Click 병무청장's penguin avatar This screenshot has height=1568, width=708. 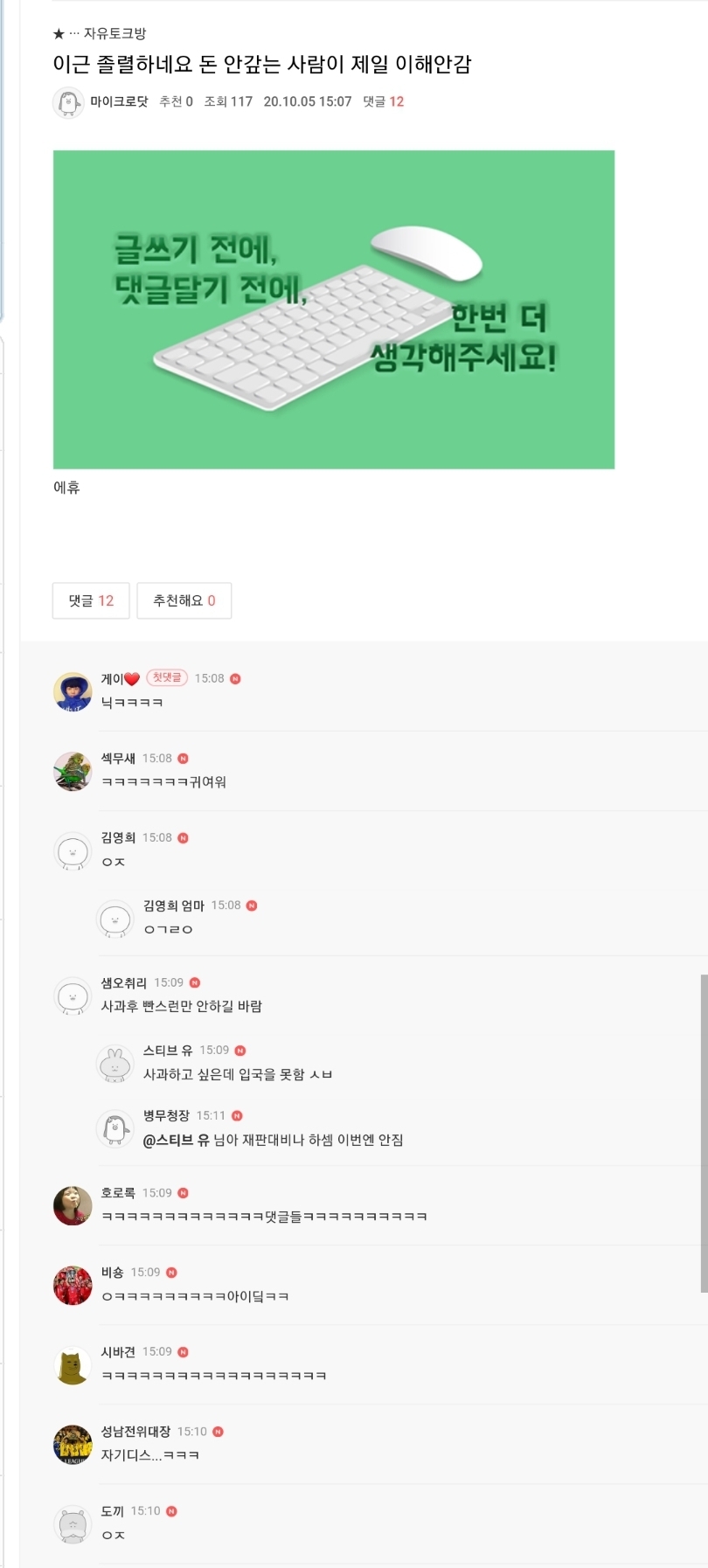(115, 1128)
